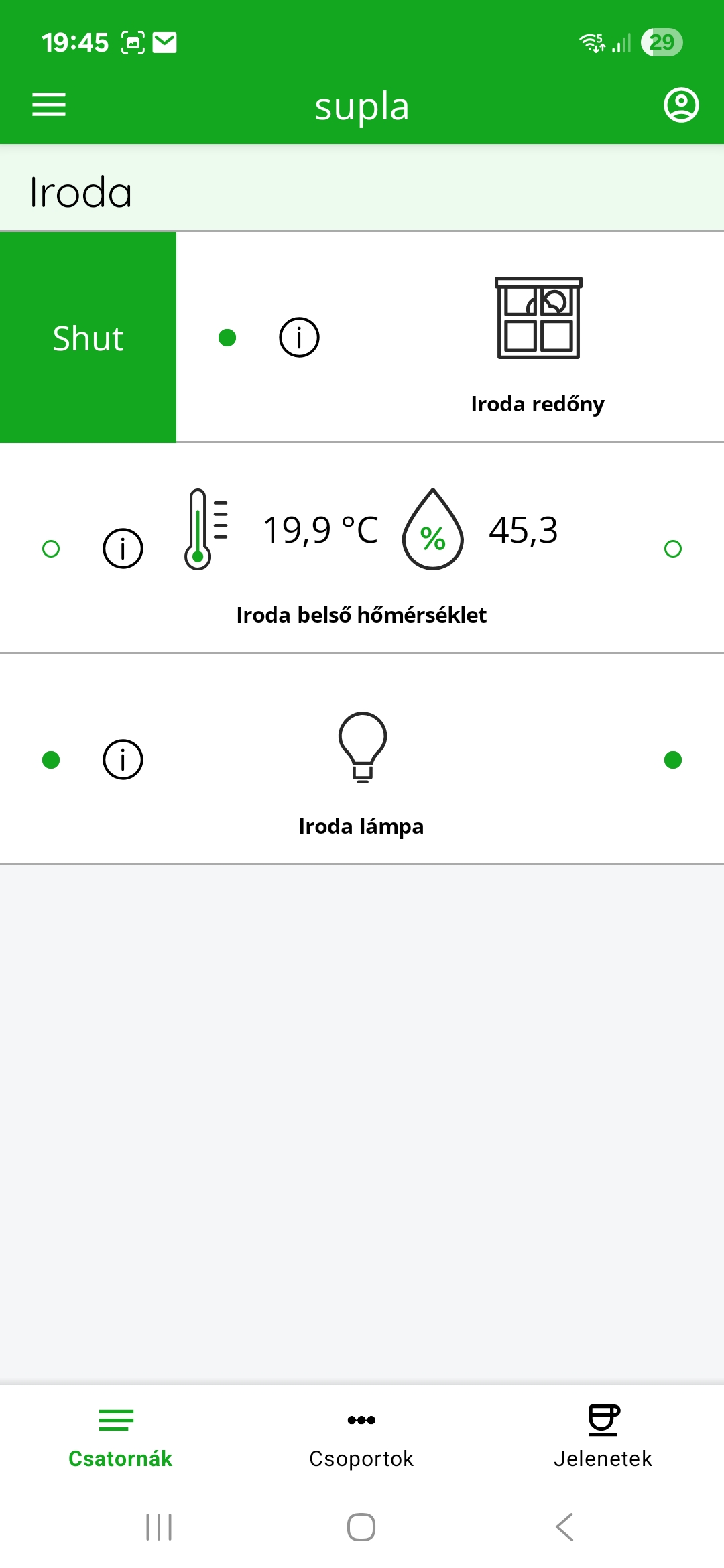This screenshot has height=1568, width=724.
Task: Tap the left green dot on Iroda lámpa row
Action: 50,759
